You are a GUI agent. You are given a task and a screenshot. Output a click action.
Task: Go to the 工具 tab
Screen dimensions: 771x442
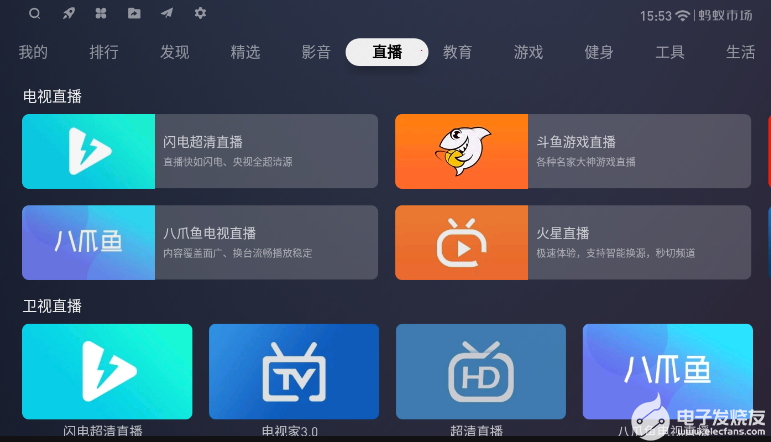coord(670,52)
